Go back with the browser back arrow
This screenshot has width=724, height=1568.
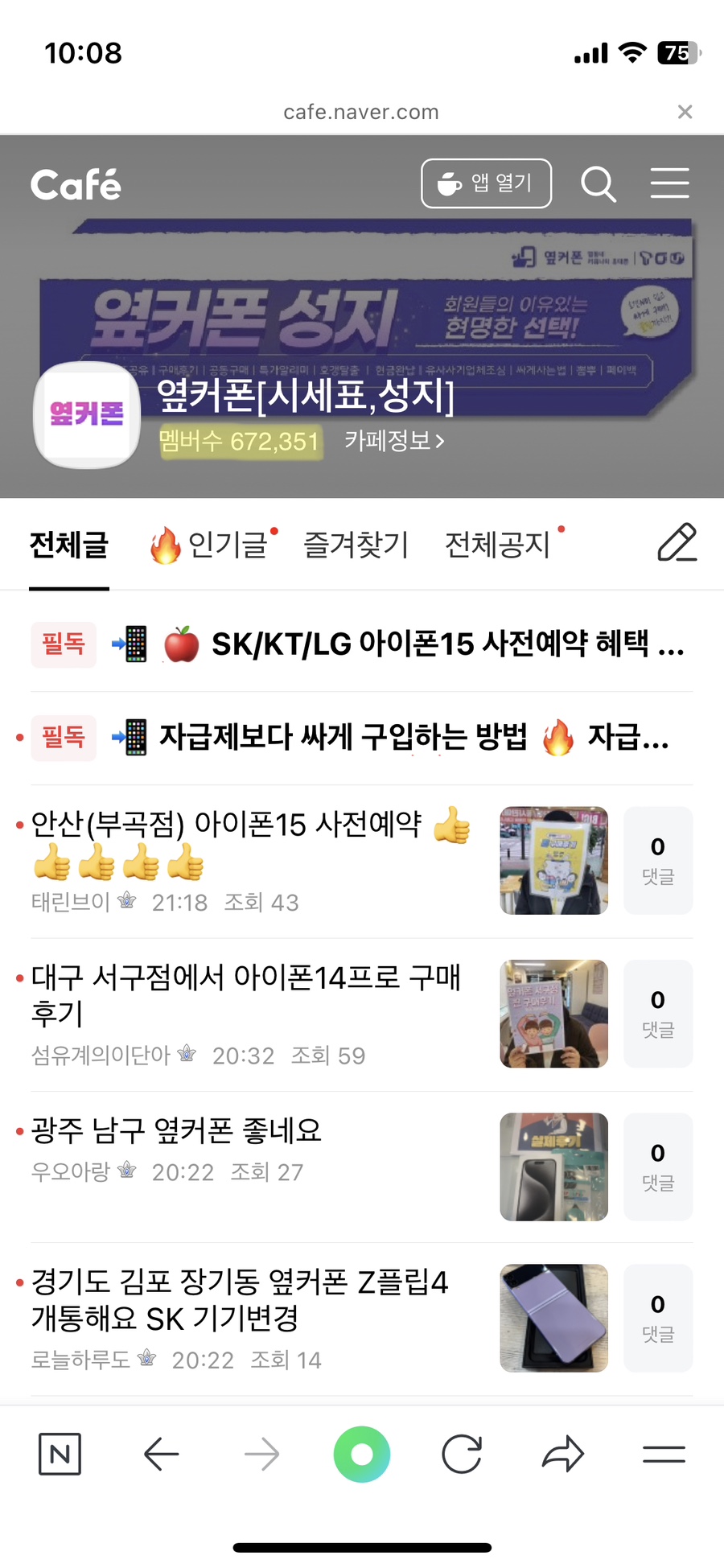(161, 1454)
